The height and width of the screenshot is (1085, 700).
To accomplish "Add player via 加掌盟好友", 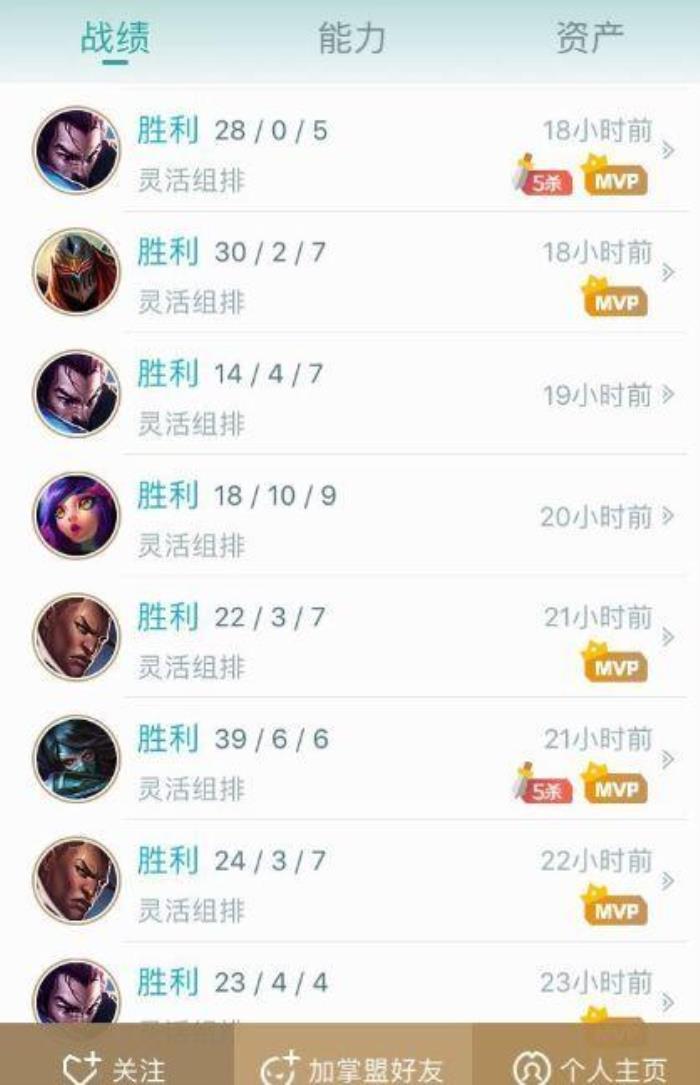I will point(352,1066).
